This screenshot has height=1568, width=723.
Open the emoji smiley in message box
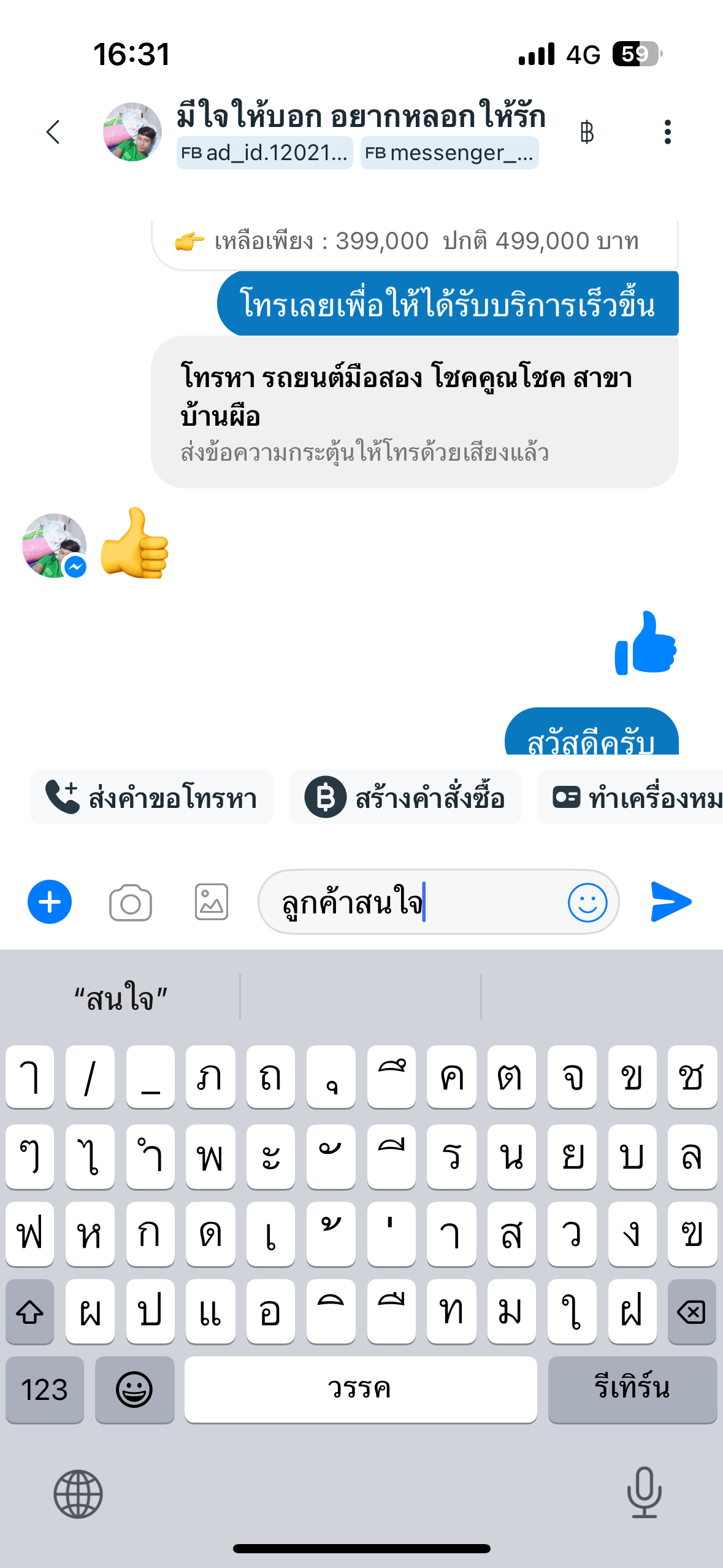pos(587,902)
